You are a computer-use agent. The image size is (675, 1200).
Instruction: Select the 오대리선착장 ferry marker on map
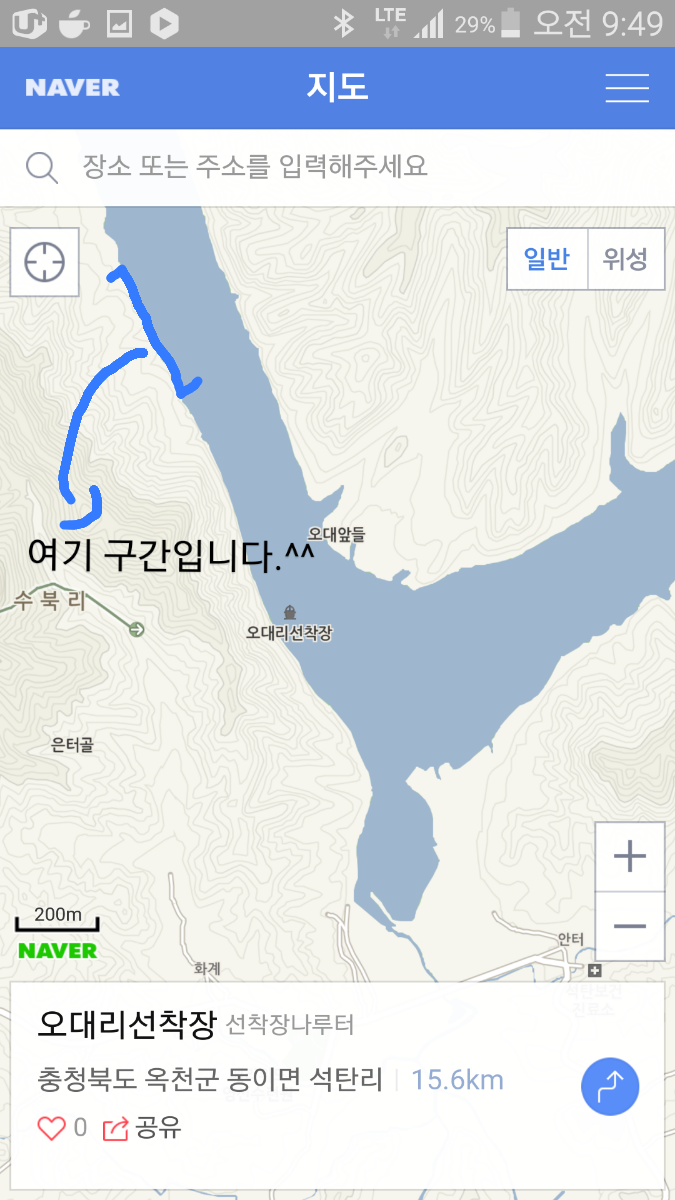pyautogui.click(x=289, y=611)
